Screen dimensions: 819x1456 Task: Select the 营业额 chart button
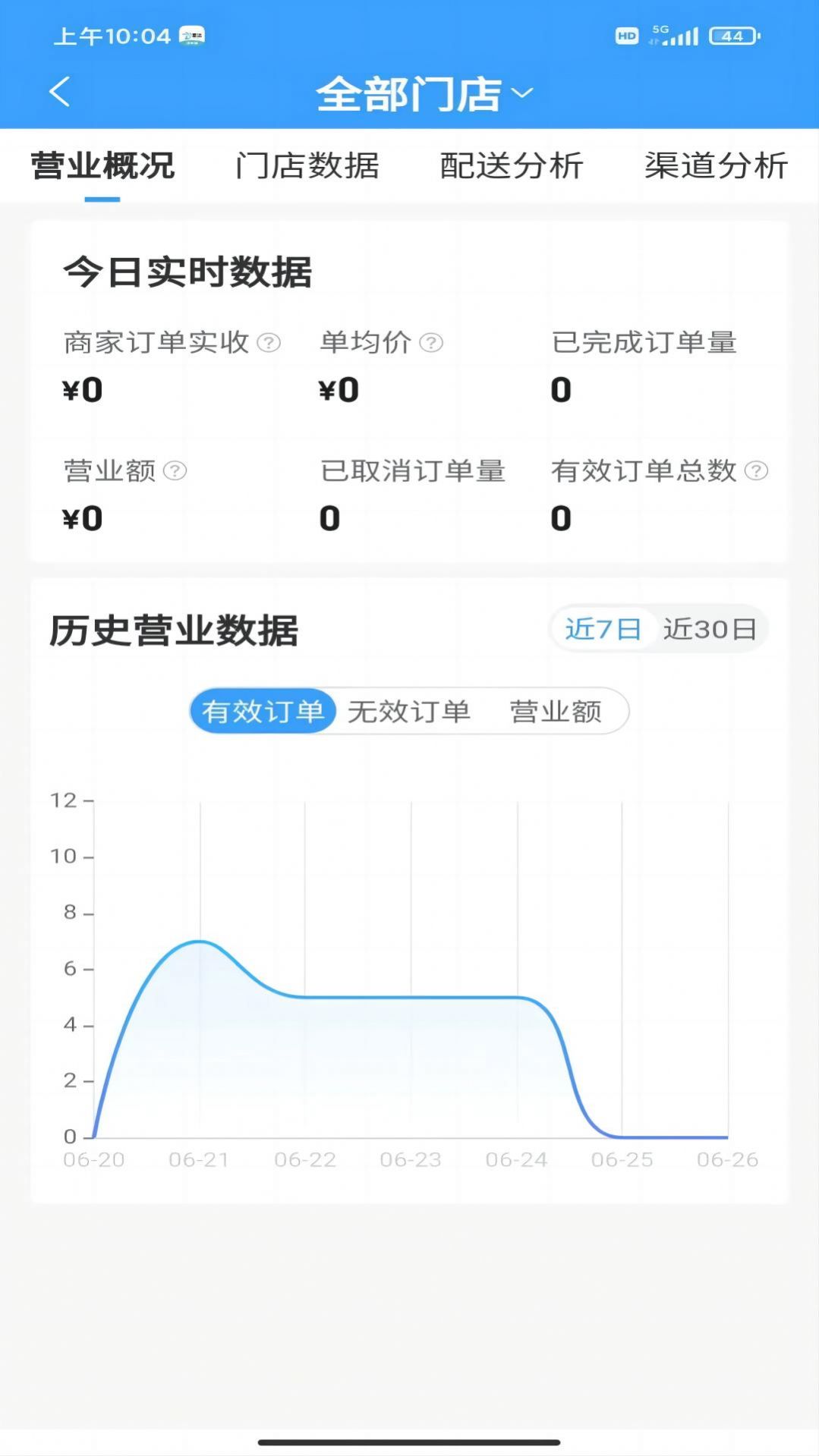(559, 710)
